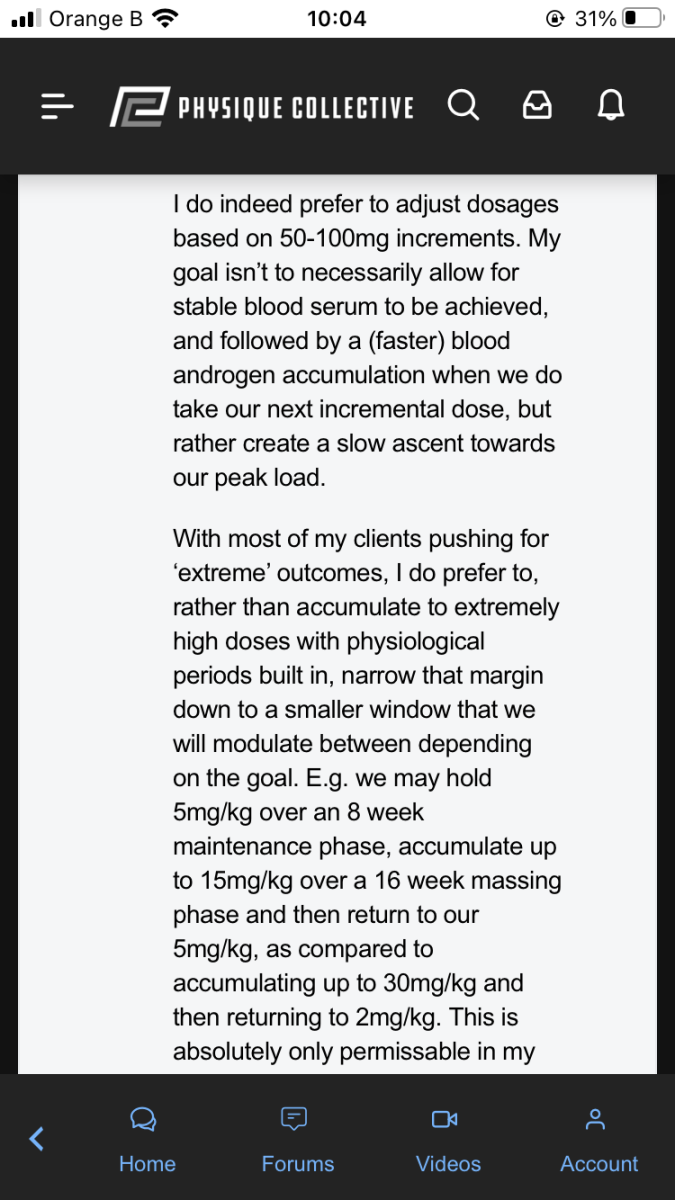
Task: Open the inbox messages icon
Action: [x=537, y=105]
